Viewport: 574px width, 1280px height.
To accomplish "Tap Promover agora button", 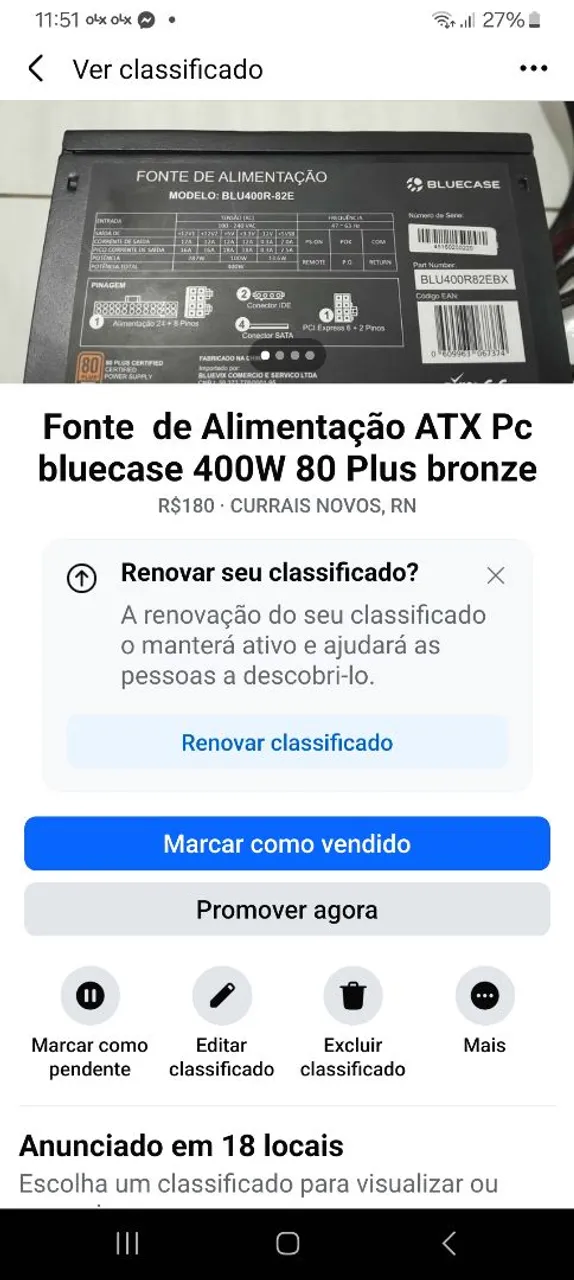I will point(287,910).
